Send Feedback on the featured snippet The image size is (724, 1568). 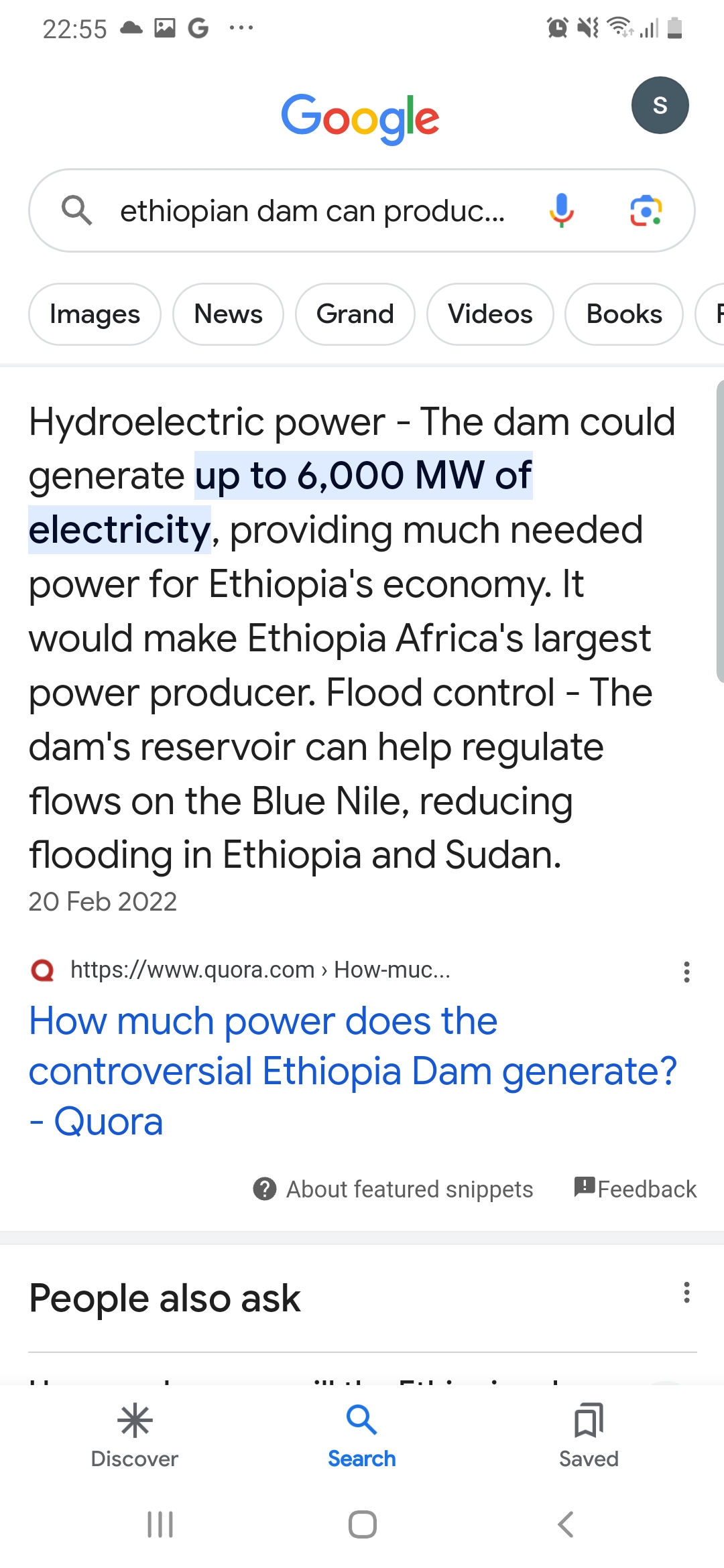click(636, 1189)
